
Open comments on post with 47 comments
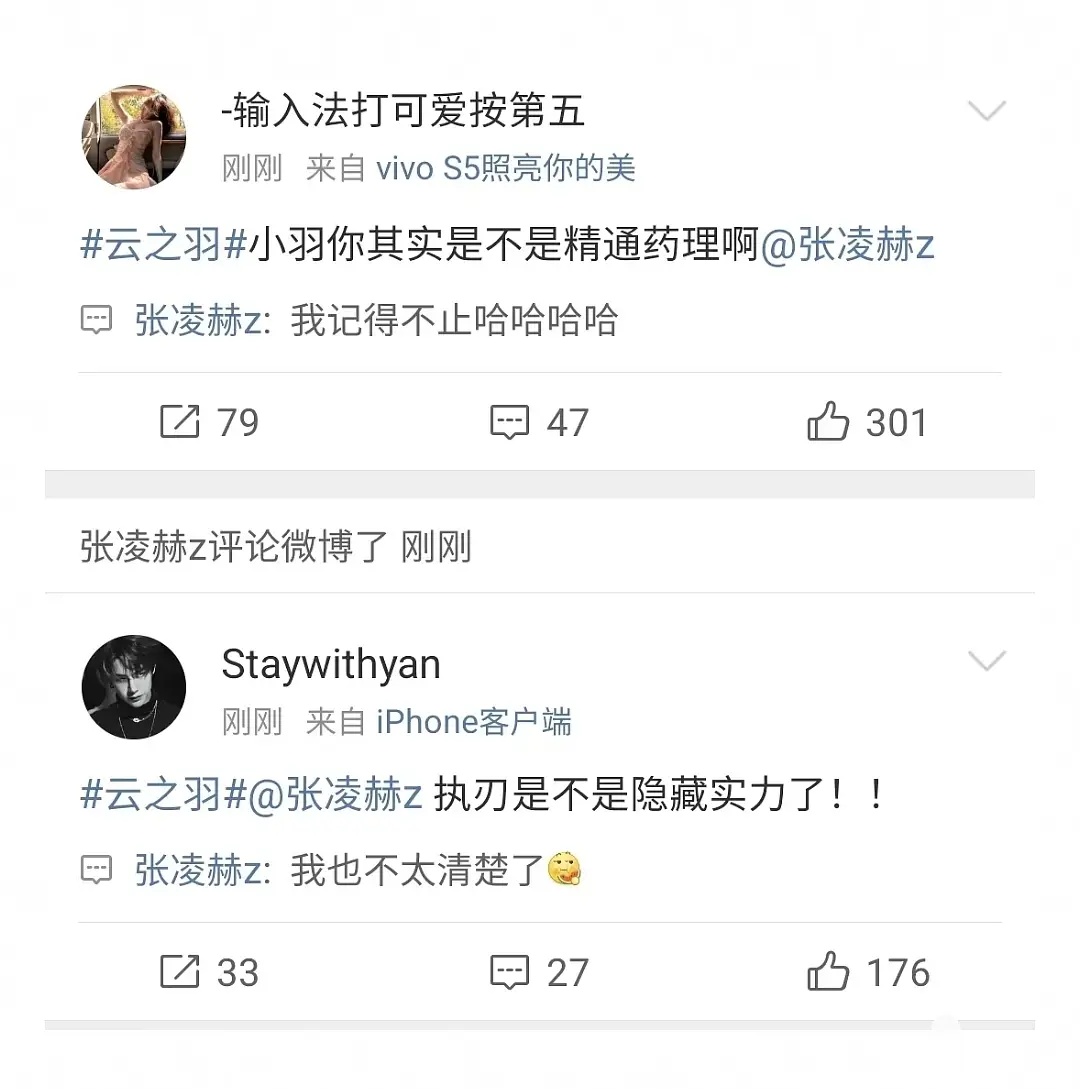(539, 423)
